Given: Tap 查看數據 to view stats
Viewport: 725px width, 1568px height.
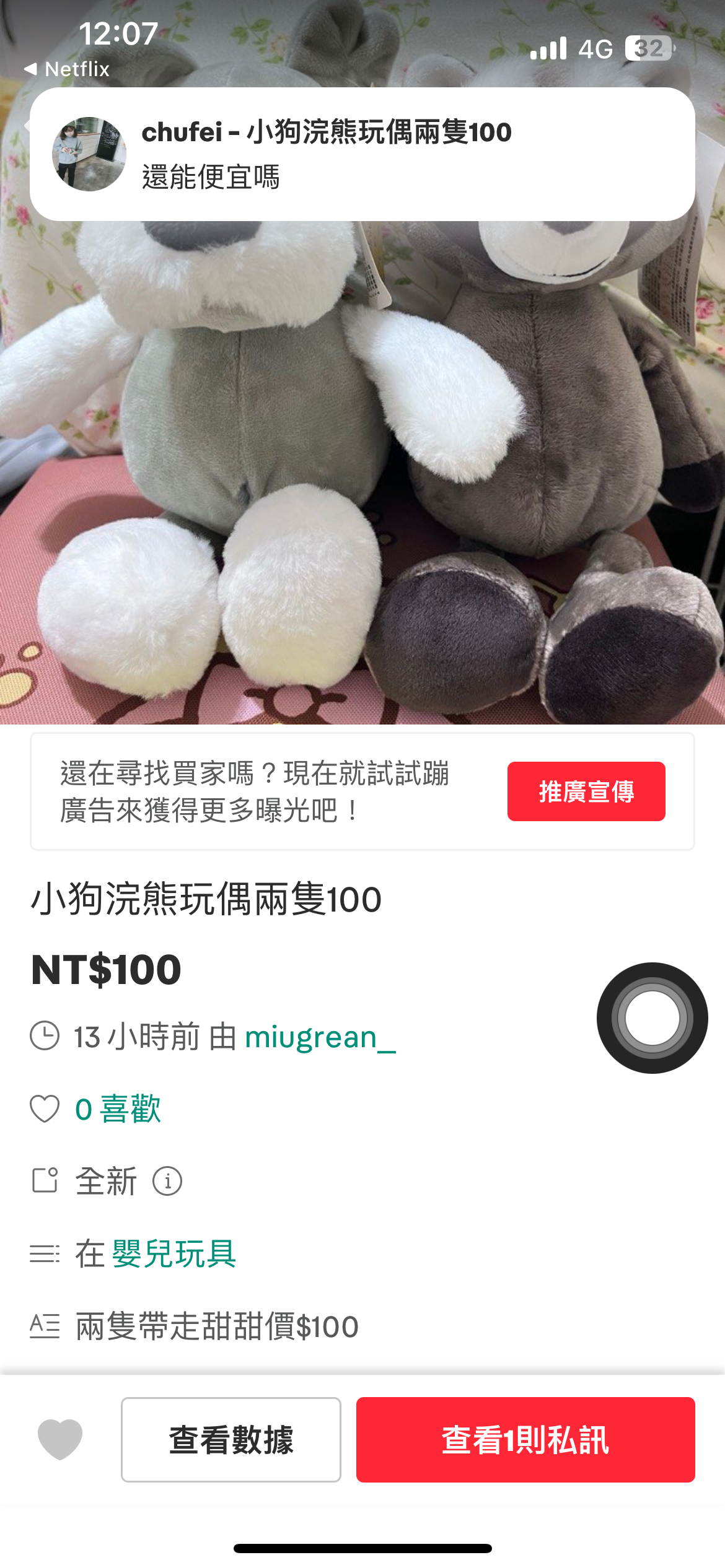Looking at the screenshot, I should [x=231, y=1439].
